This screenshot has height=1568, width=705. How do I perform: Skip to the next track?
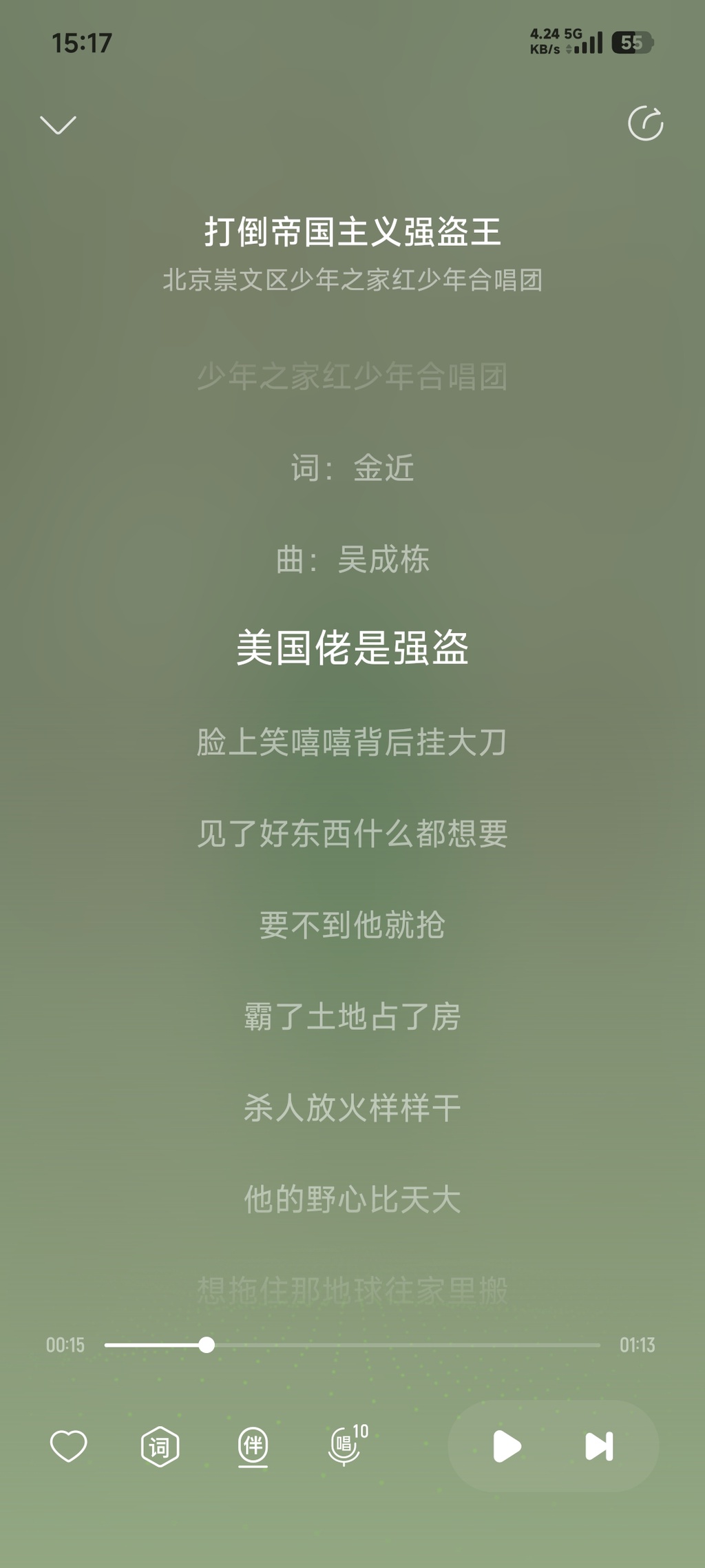point(599,1445)
